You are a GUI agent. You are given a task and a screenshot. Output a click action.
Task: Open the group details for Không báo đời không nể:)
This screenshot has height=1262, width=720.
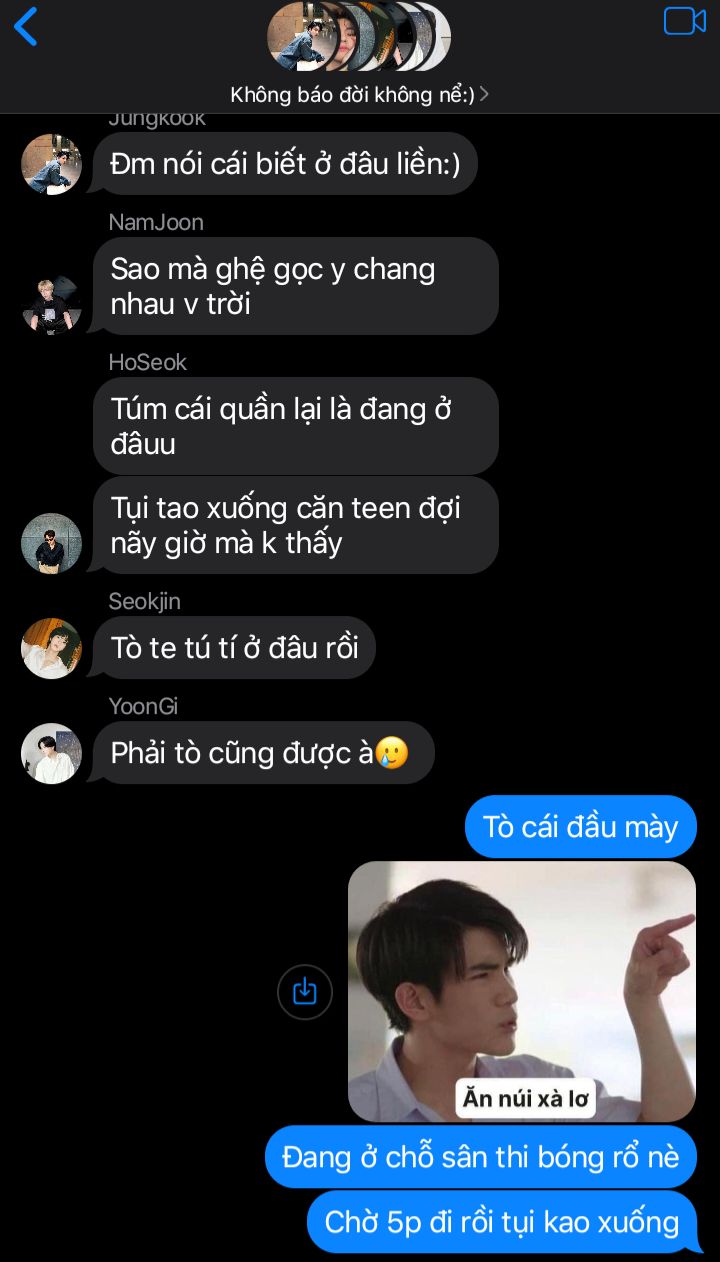(x=359, y=95)
